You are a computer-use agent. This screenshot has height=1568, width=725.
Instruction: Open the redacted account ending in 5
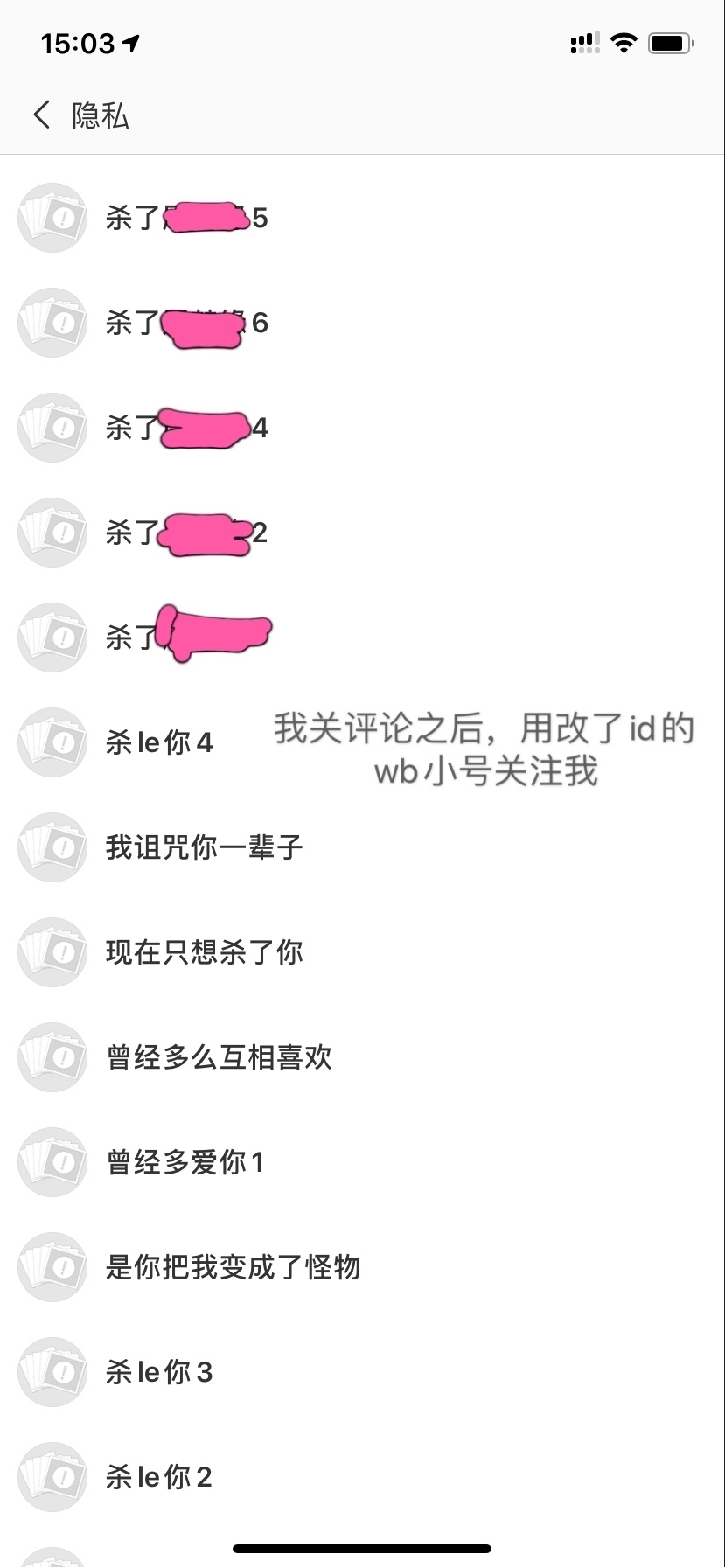pyautogui.click(x=362, y=218)
